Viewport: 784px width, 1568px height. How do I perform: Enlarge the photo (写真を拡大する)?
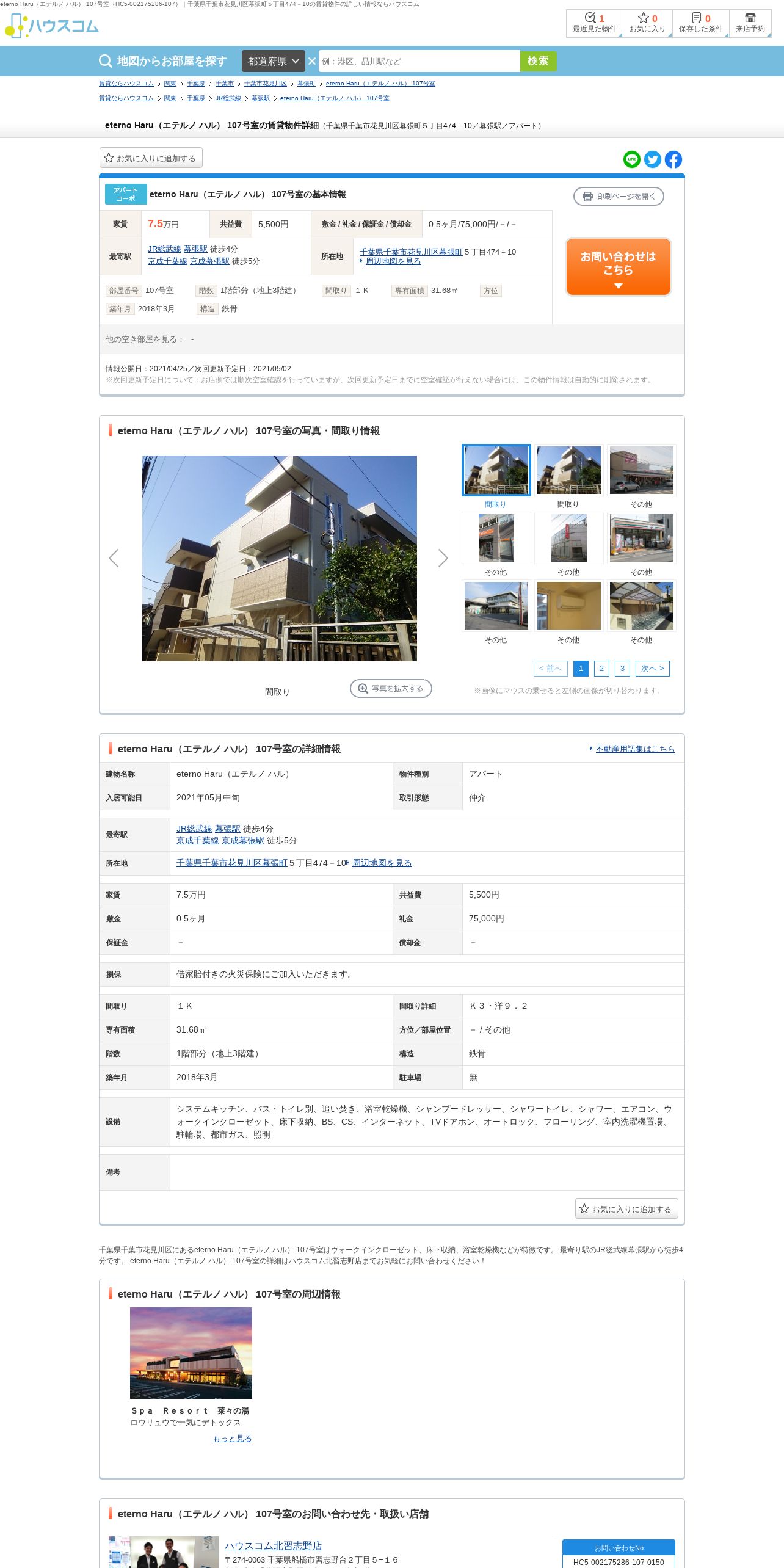tap(391, 688)
